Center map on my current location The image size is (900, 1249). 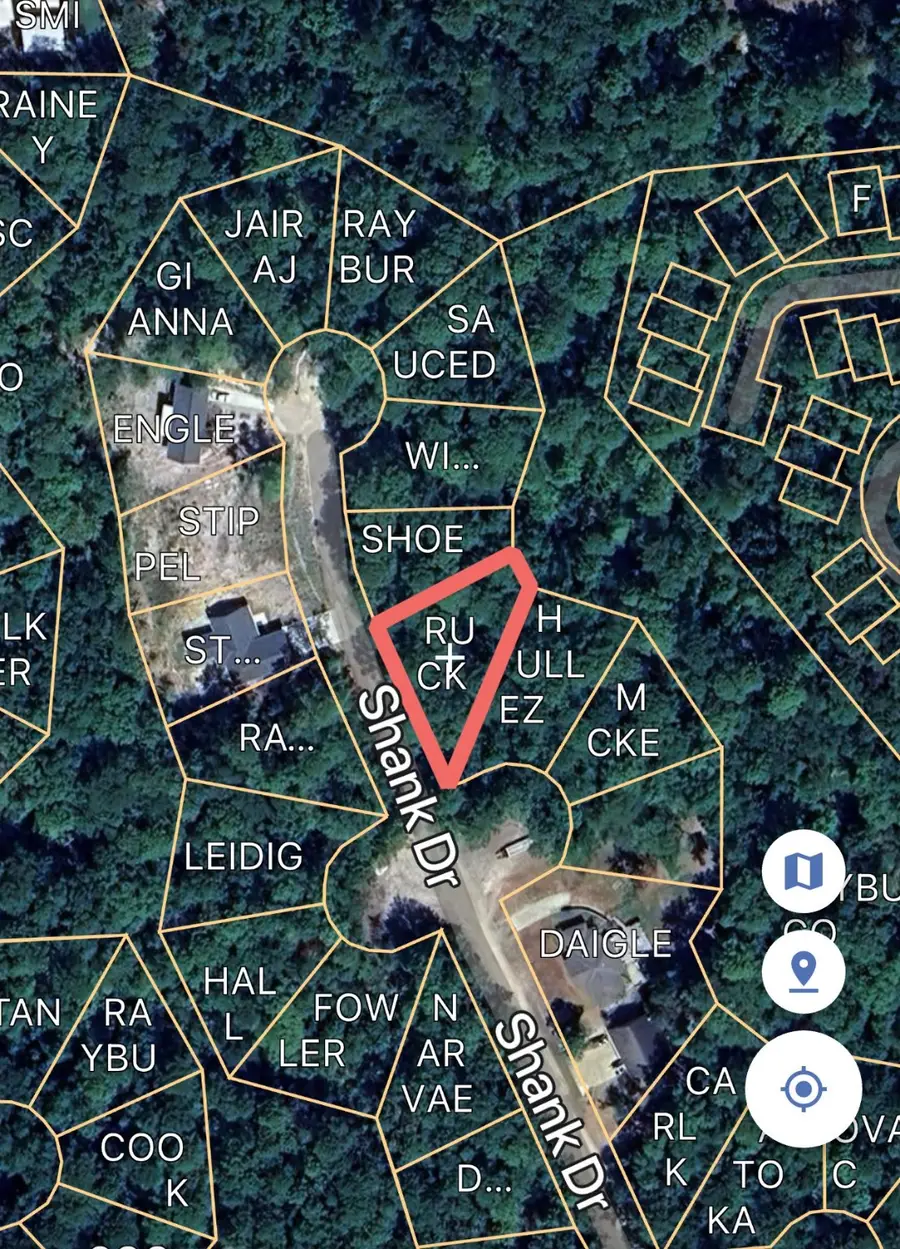pos(803,1088)
